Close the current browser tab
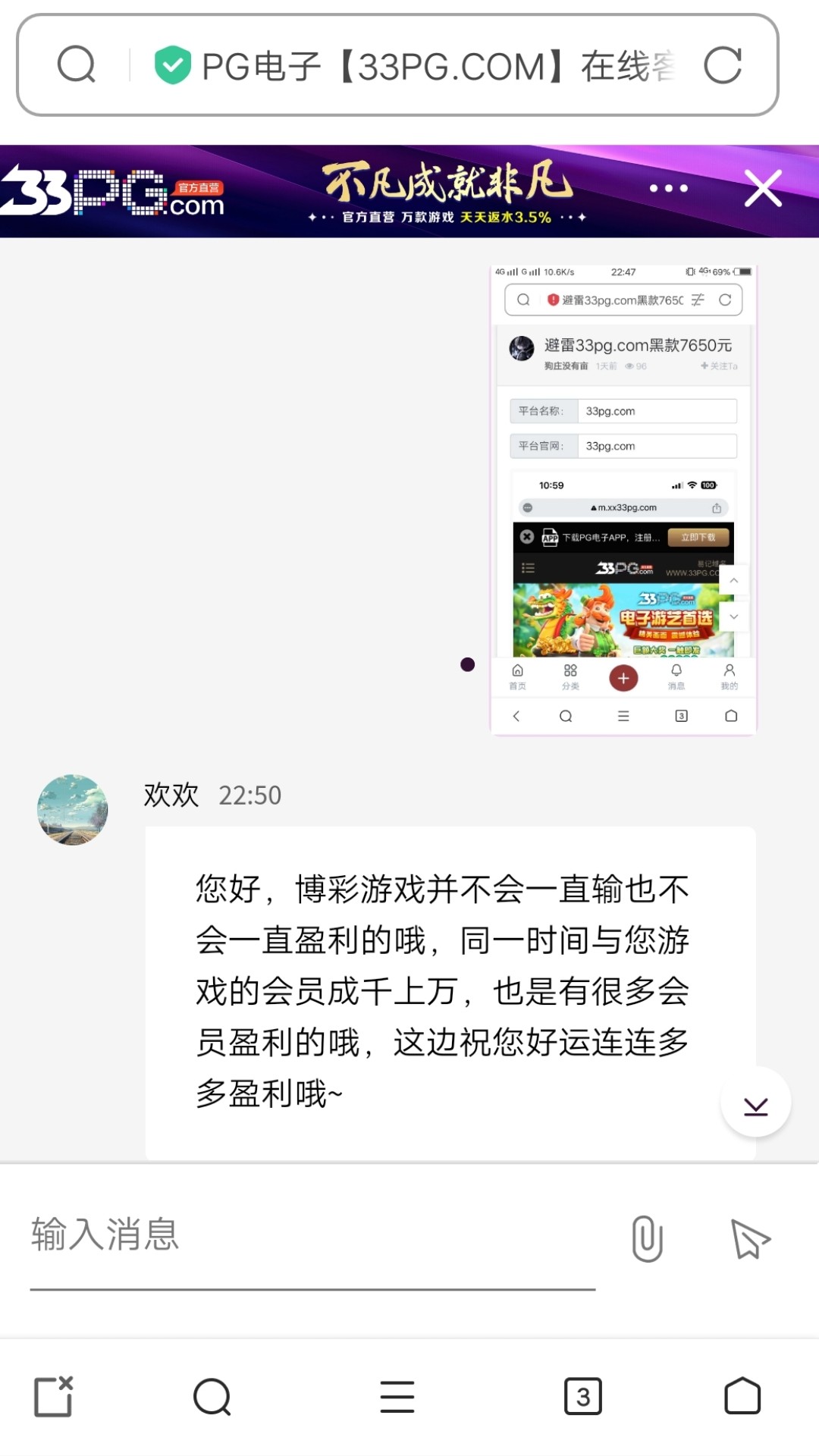This screenshot has width=819, height=1456. point(54,1396)
